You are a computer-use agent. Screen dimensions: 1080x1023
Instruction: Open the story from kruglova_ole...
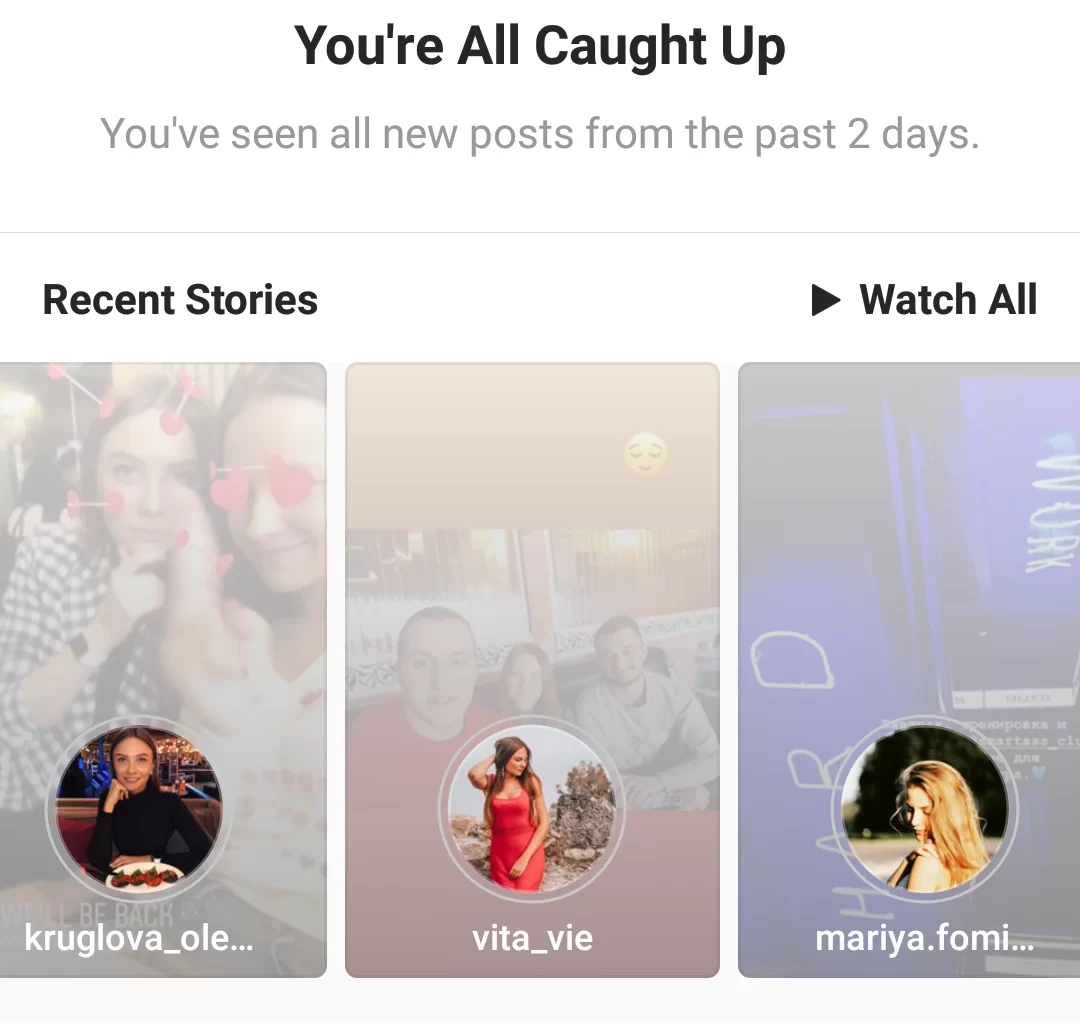pyautogui.click(x=163, y=668)
